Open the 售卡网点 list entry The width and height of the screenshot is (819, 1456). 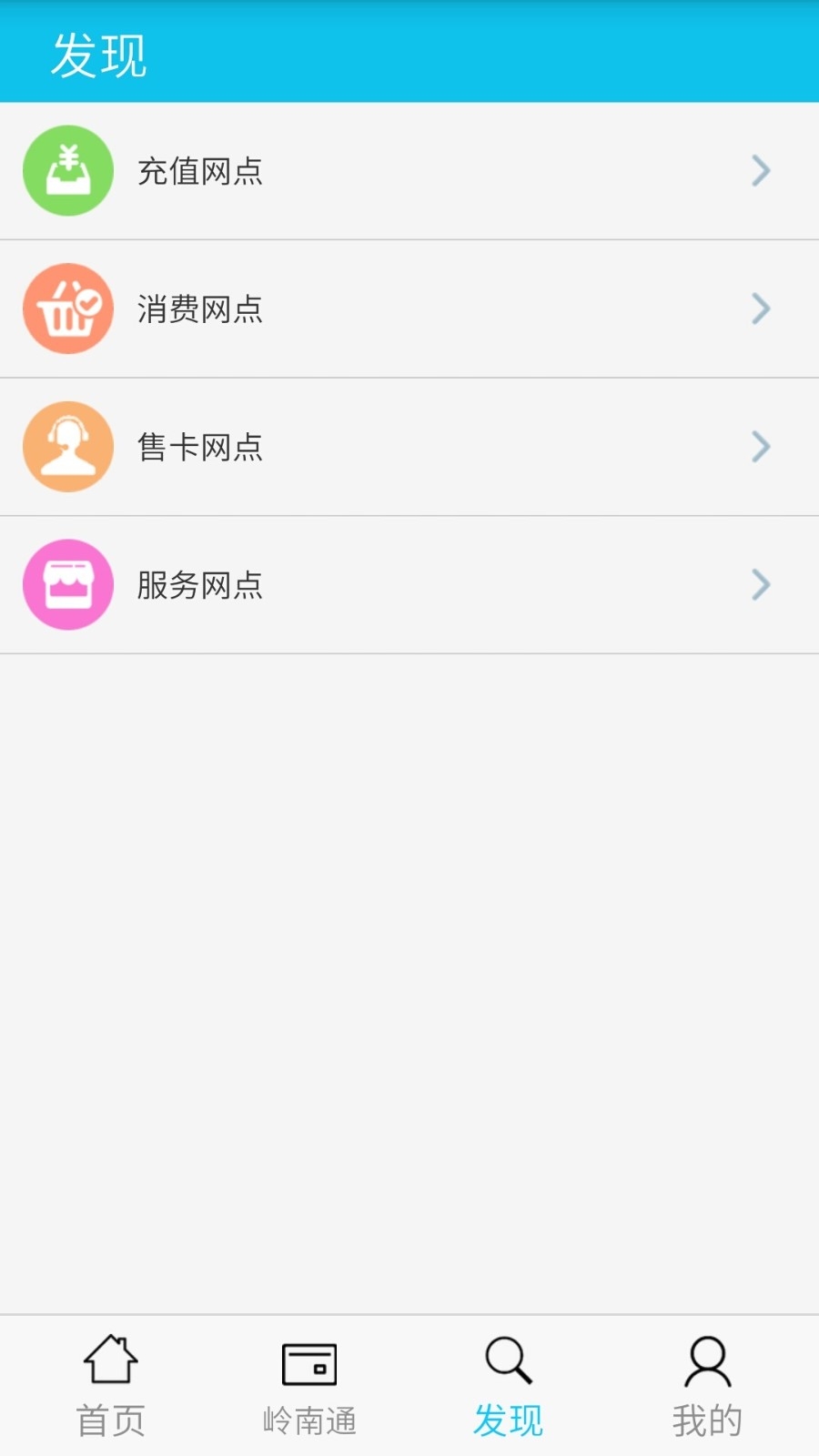[x=409, y=446]
